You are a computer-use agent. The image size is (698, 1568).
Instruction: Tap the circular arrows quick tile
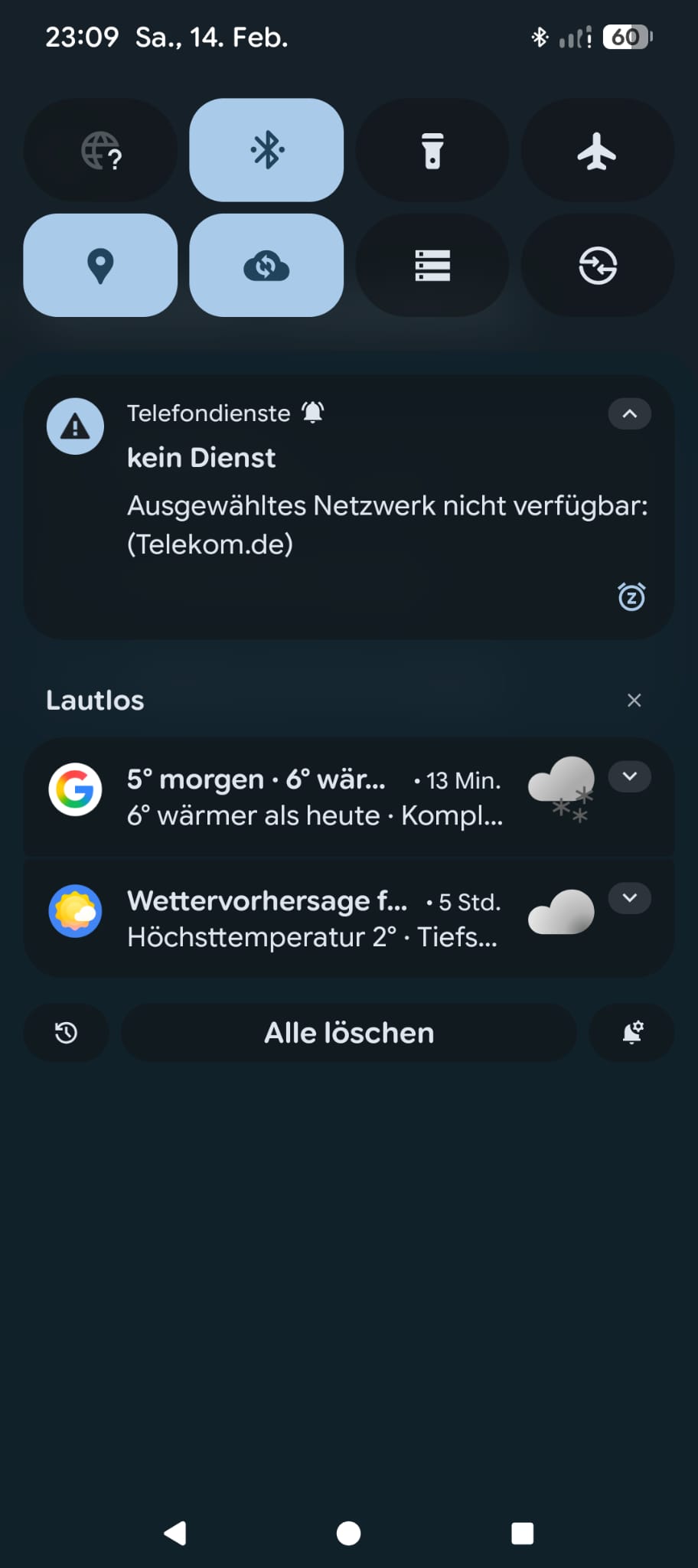pos(598,266)
